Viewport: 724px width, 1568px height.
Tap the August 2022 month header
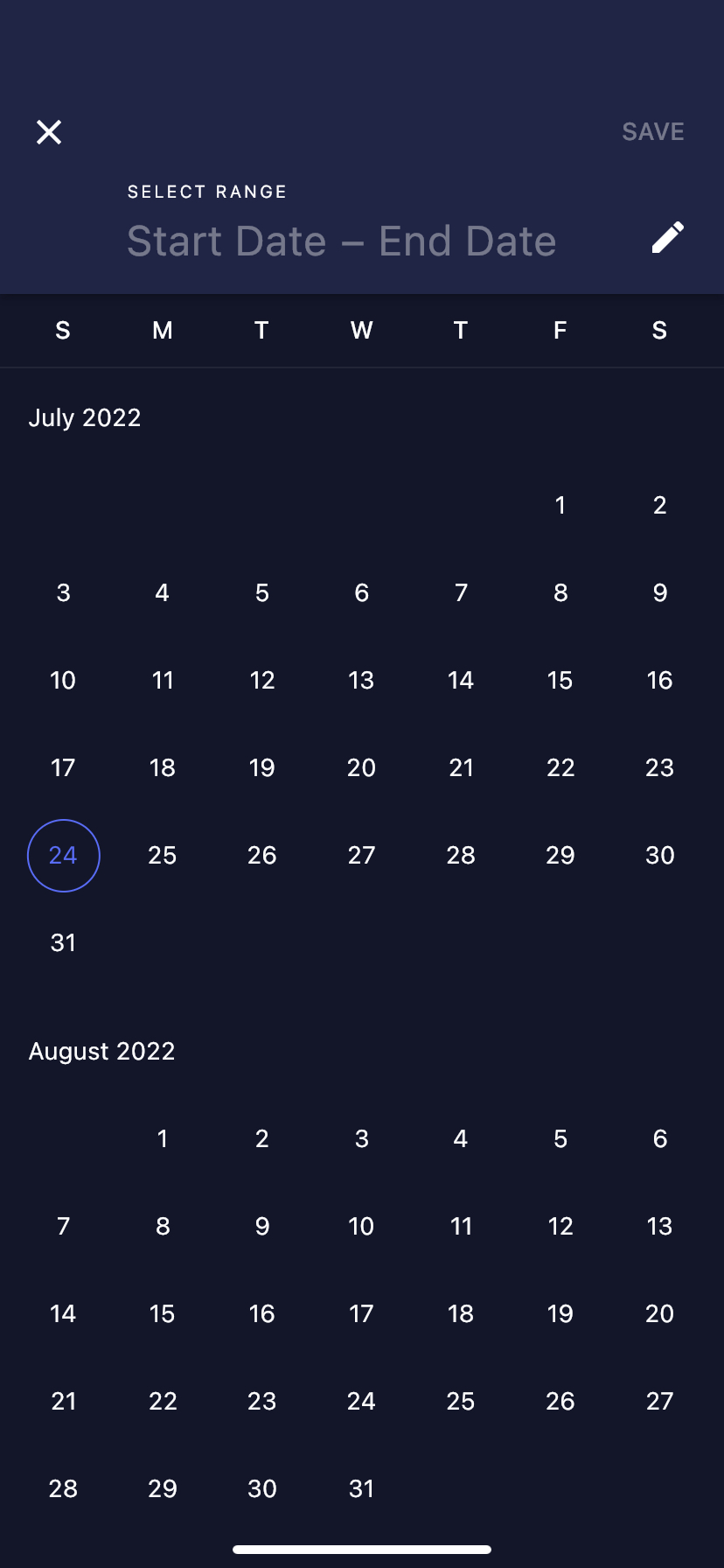pos(101,1050)
